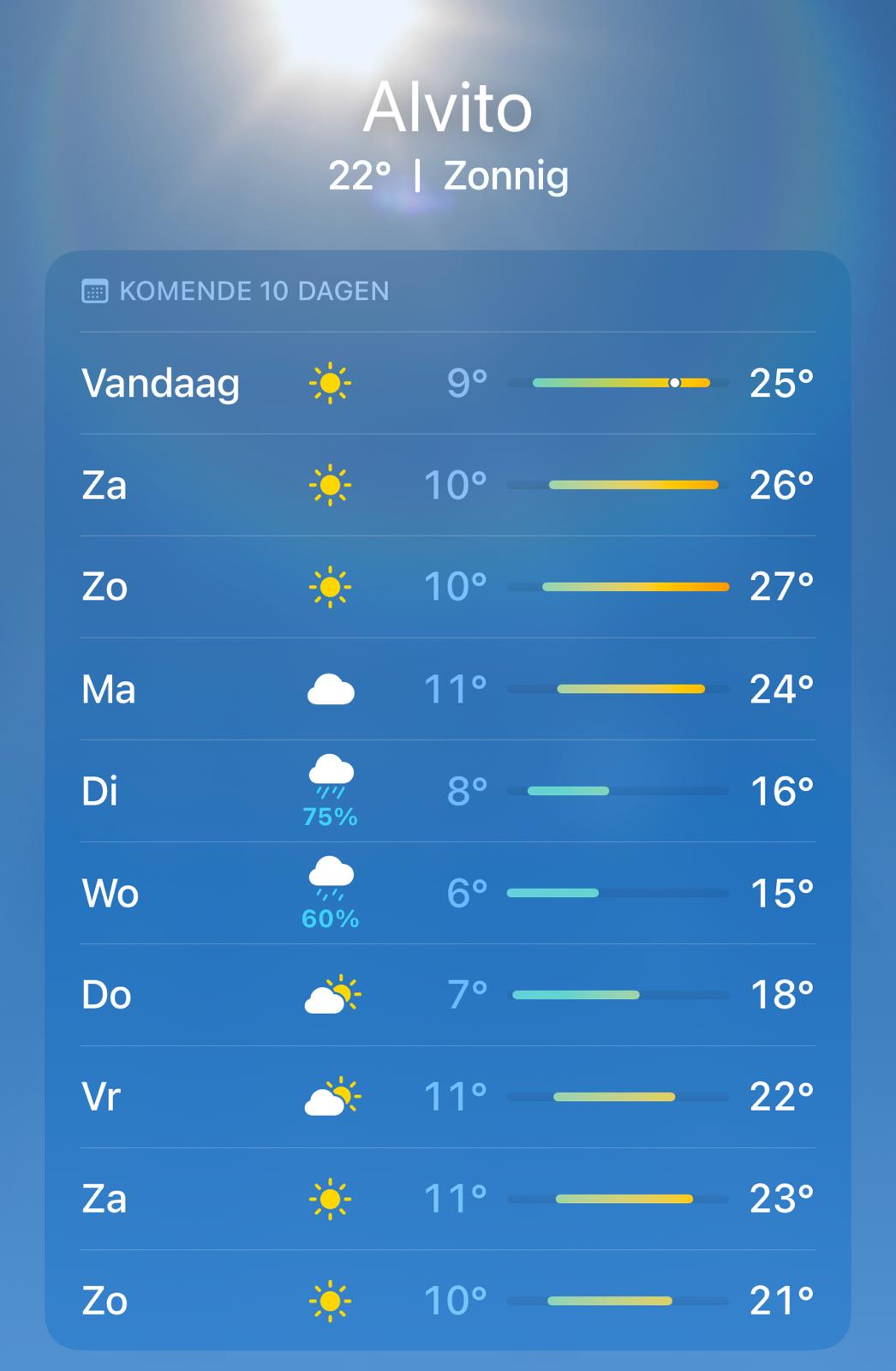
Task: Open Za forecast with 23° high
Action: click(447, 1199)
